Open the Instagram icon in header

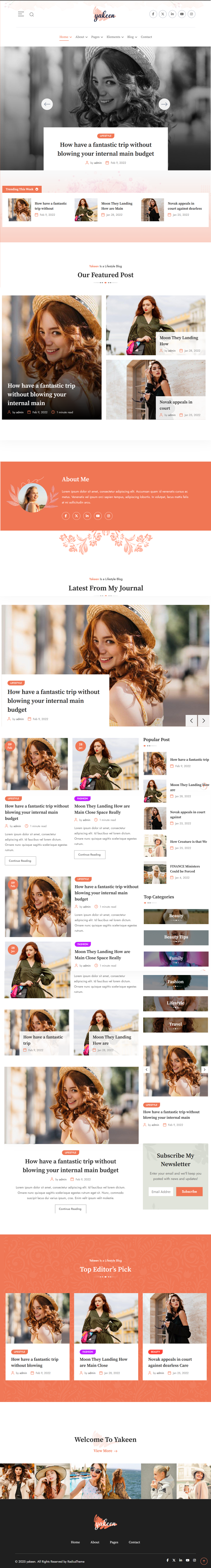point(191,14)
